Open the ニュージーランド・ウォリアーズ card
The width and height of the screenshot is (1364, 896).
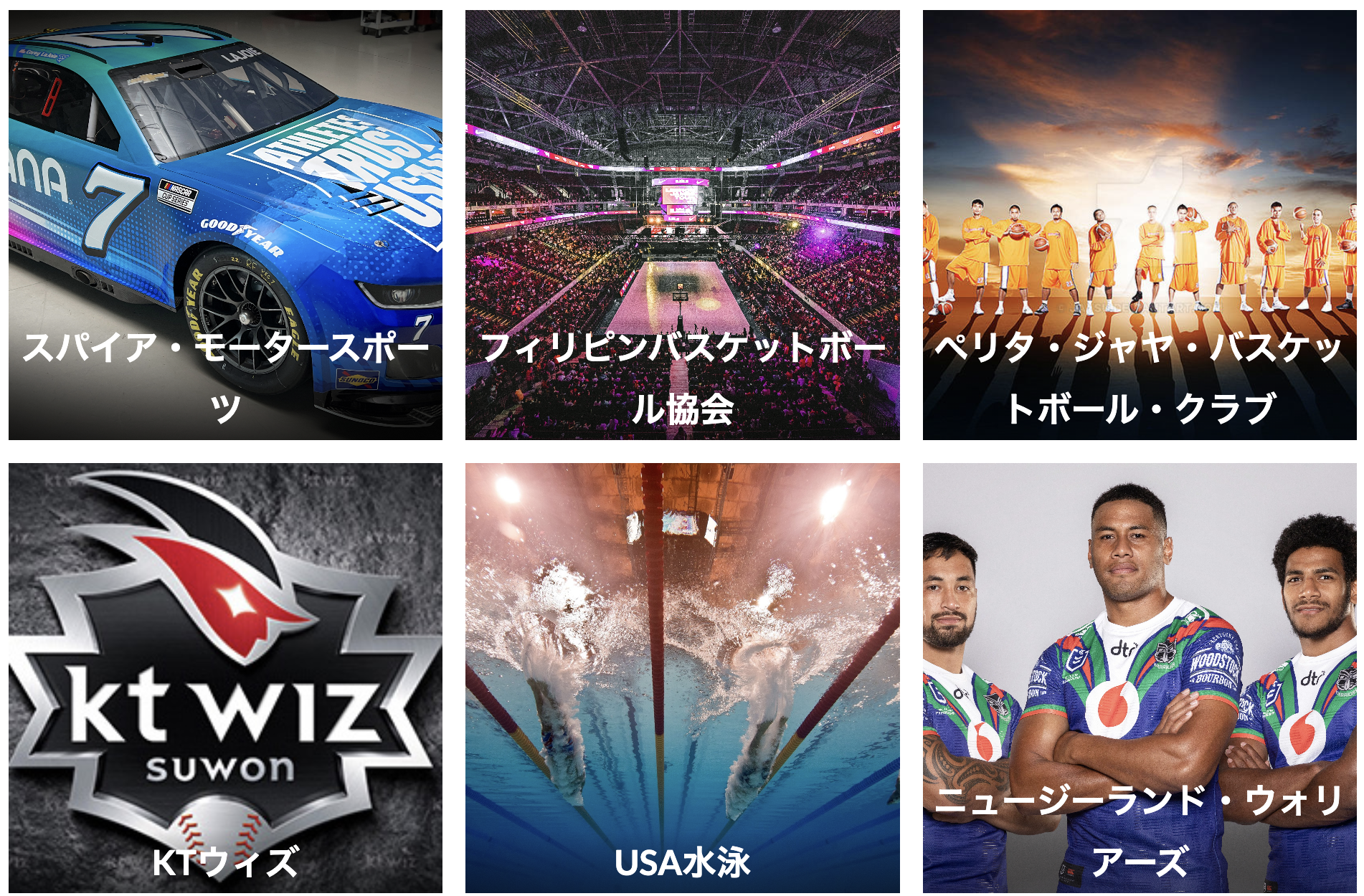point(1139,677)
